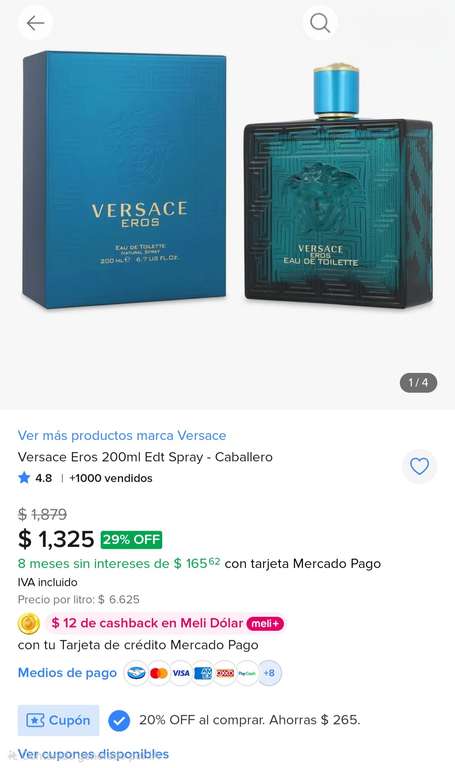Image resolution: width=455 pixels, height=768 pixels.
Task: Toggle the 20% OFF coupon checkmark
Action: click(119, 720)
